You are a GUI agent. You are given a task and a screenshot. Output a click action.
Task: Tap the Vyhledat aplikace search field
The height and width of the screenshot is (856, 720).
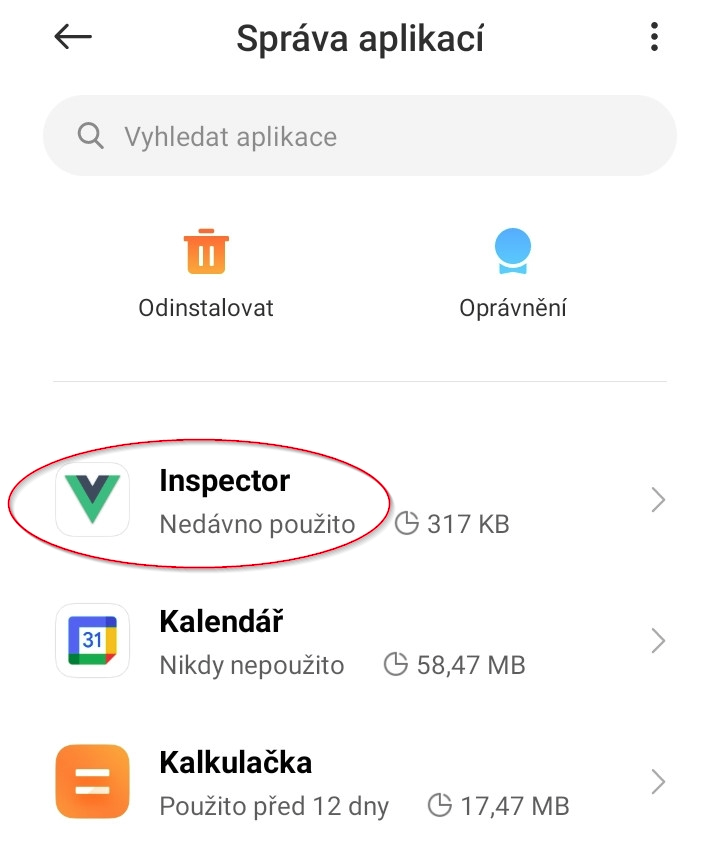(360, 136)
